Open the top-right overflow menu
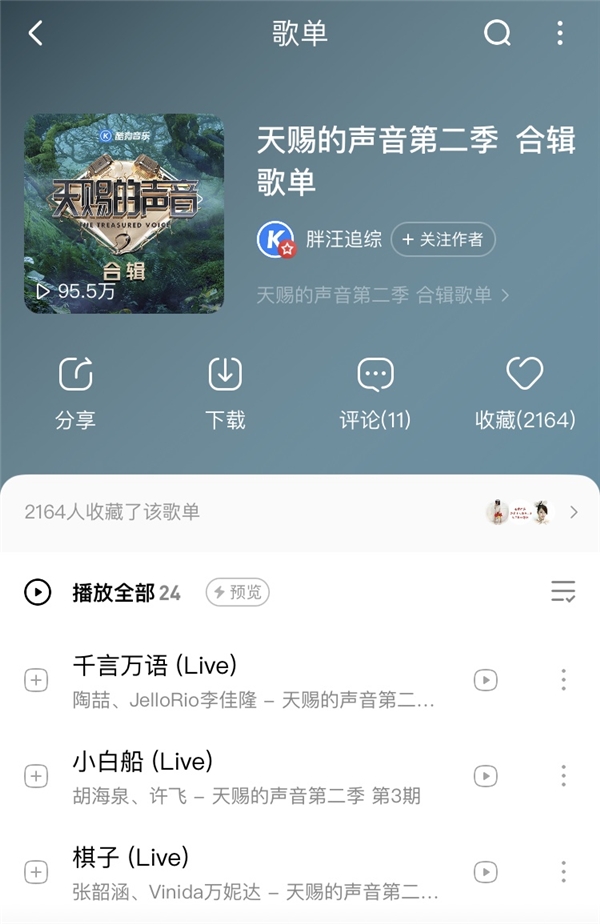The image size is (600, 924). [560, 33]
